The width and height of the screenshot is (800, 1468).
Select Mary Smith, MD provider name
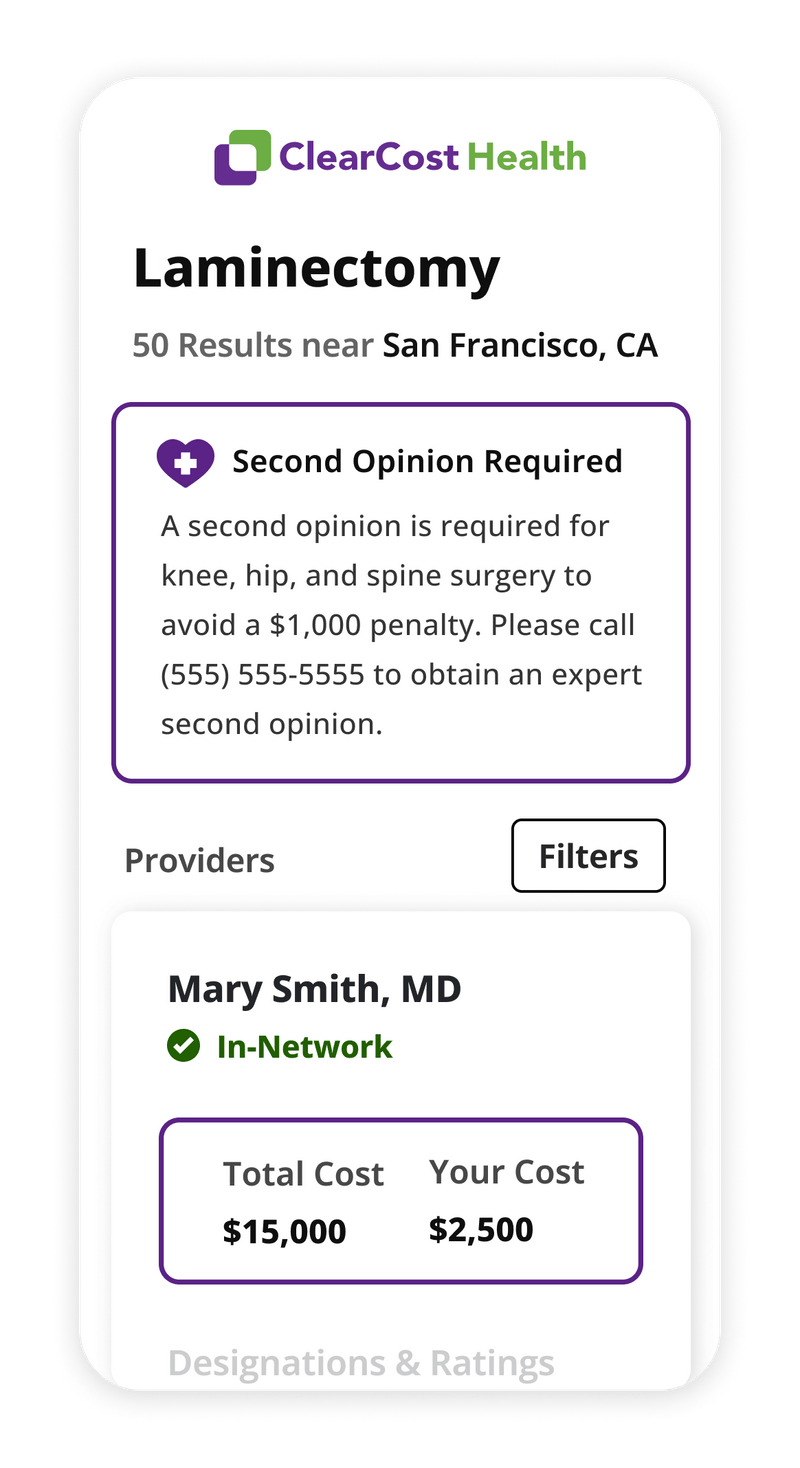(315, 988)
